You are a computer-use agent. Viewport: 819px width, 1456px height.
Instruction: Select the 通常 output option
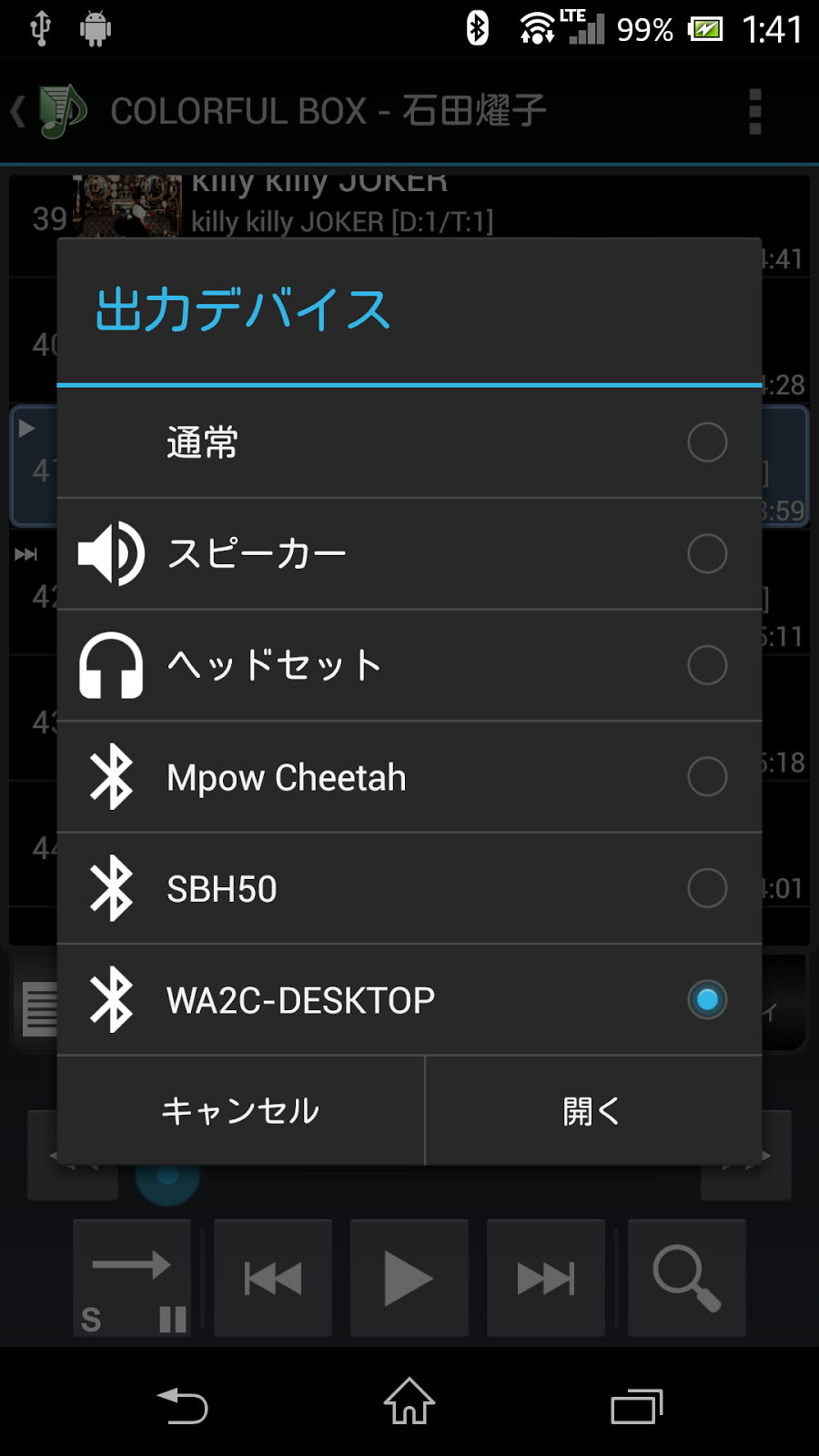pos(409,443)
